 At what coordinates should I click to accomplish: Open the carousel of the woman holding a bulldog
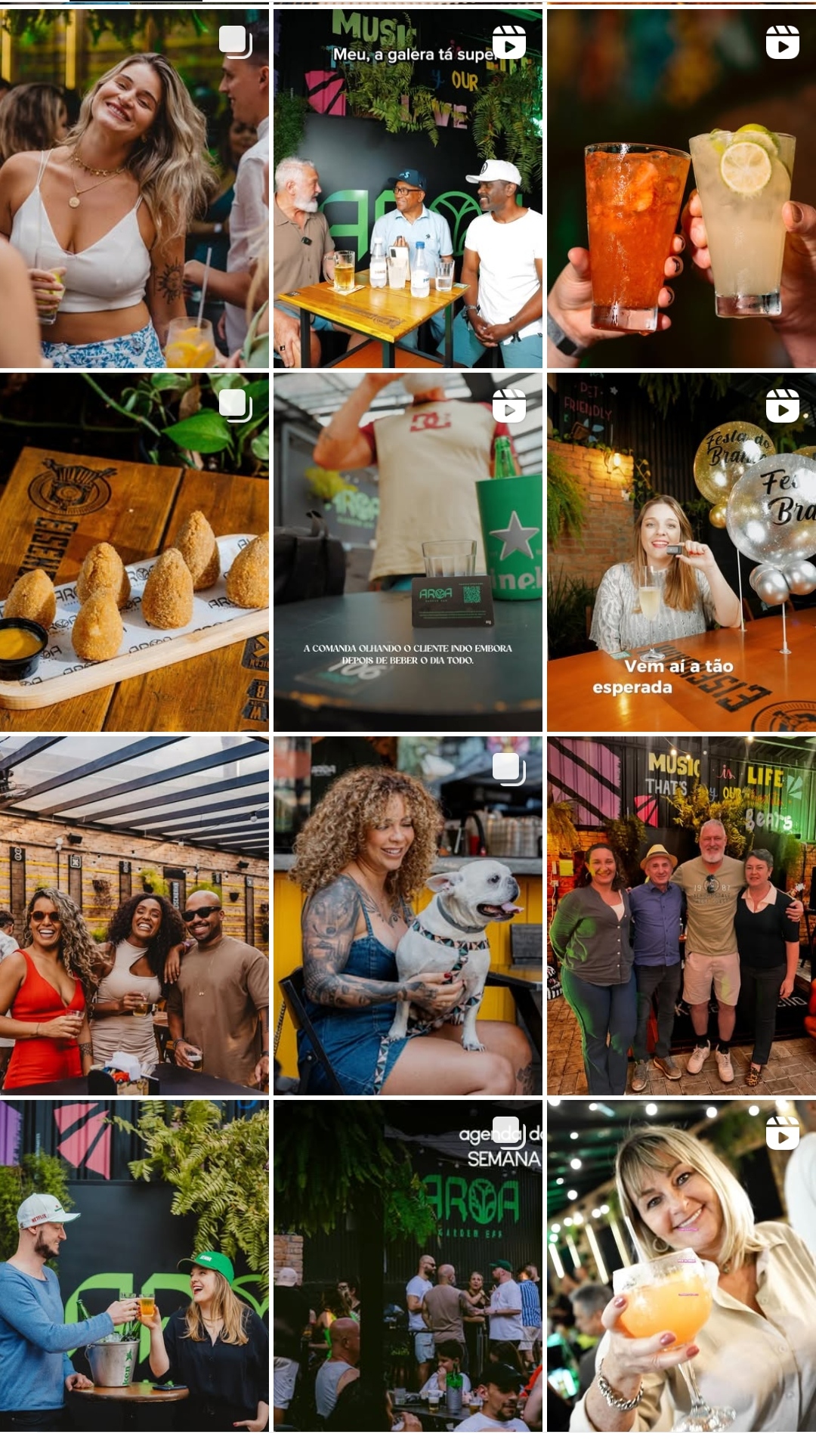(x=407, y=915)
